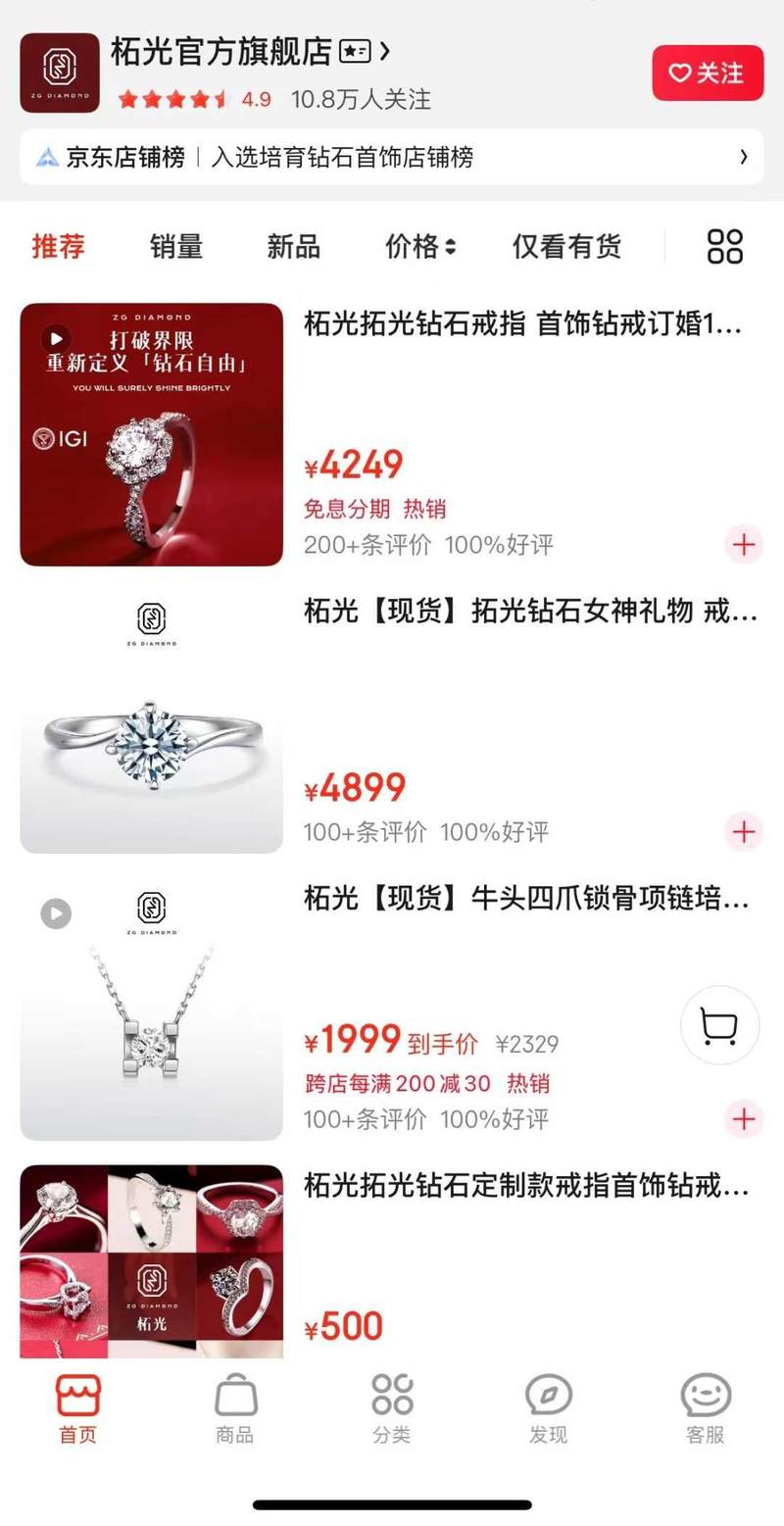
Task: Open the ¥4249 diamond ring product
Action: [522, 324]
